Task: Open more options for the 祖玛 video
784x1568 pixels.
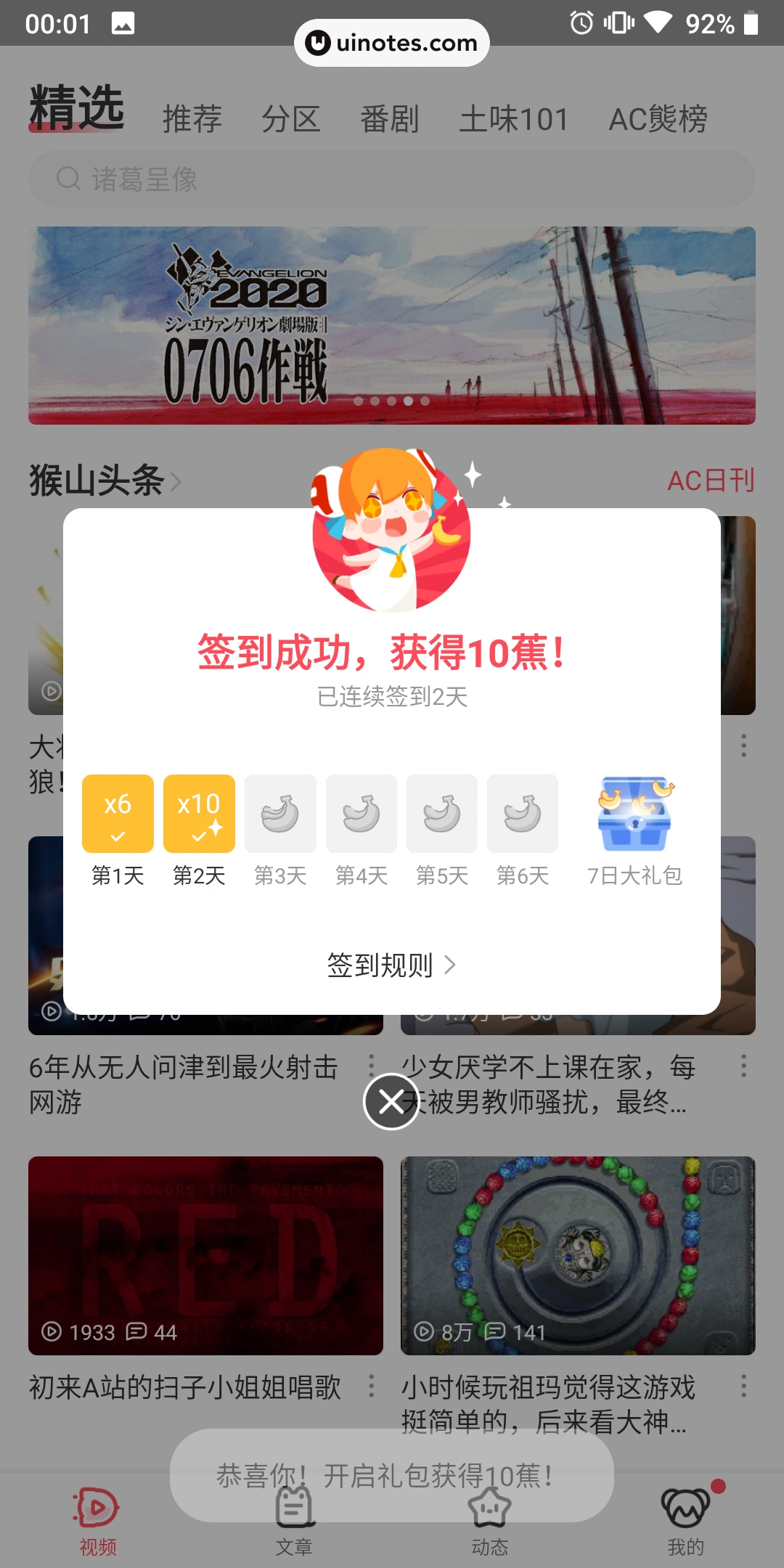Action: tap(743, 1387)
